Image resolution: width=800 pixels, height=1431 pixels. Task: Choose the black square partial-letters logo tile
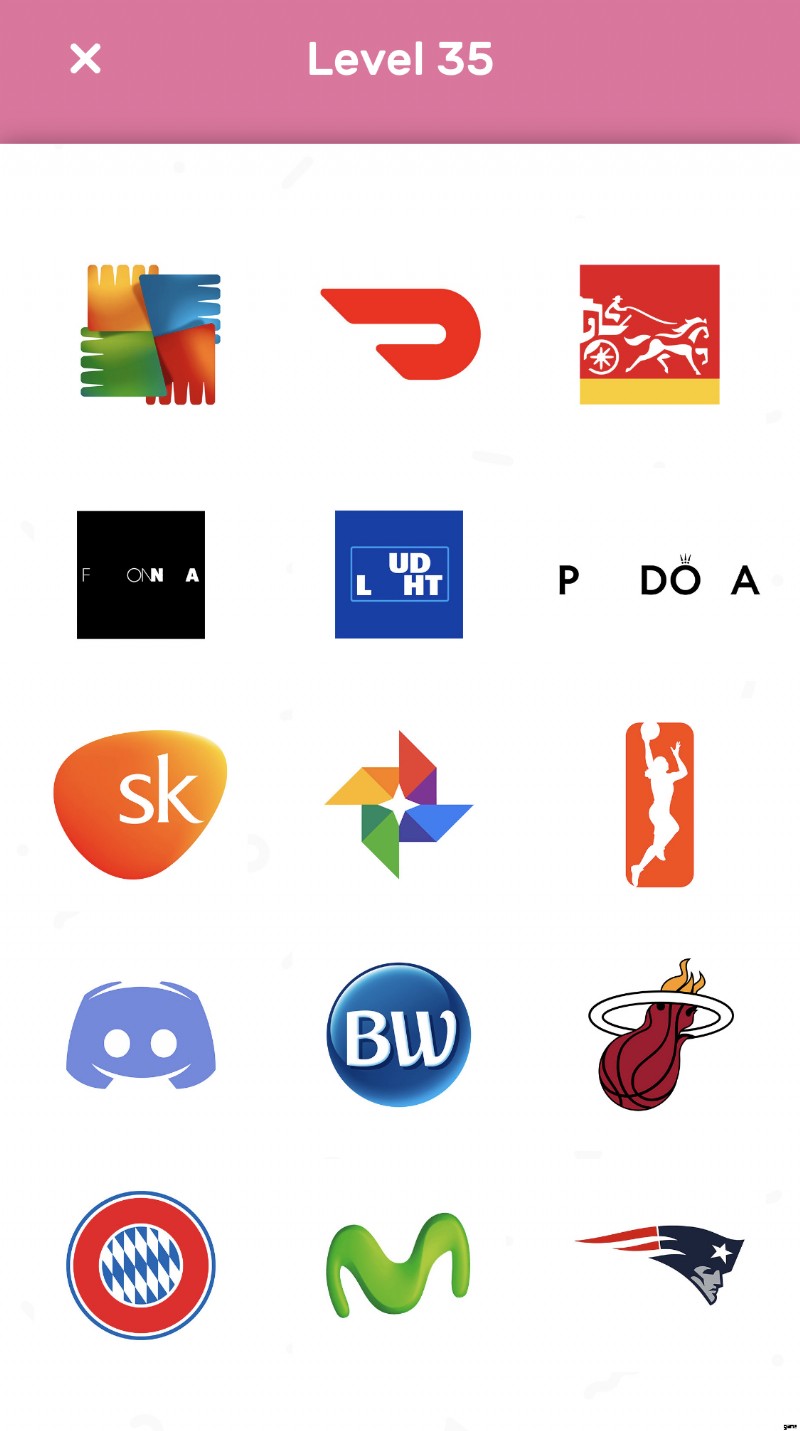(x=141, y=574)
